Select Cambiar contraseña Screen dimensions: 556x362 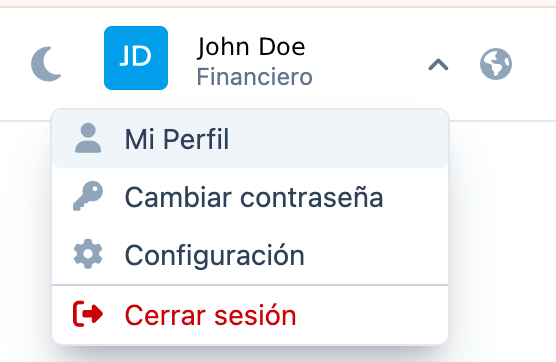(250, 197)
